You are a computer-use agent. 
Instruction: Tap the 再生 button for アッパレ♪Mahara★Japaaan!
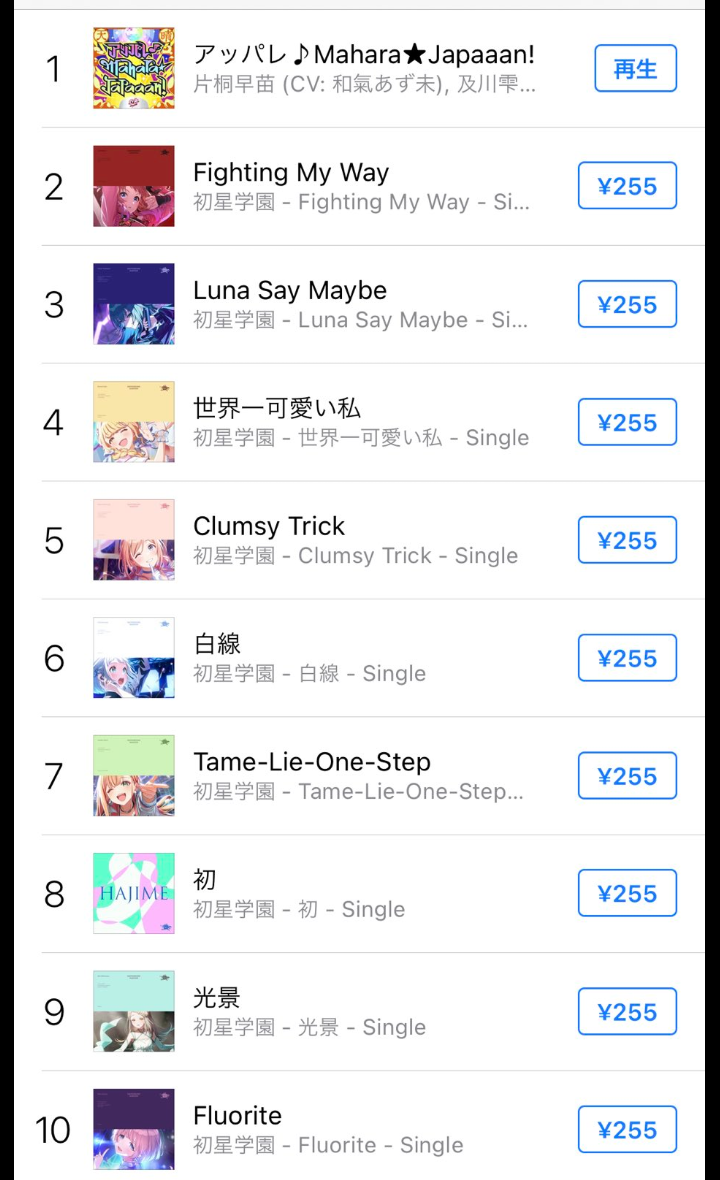point(635,69)
